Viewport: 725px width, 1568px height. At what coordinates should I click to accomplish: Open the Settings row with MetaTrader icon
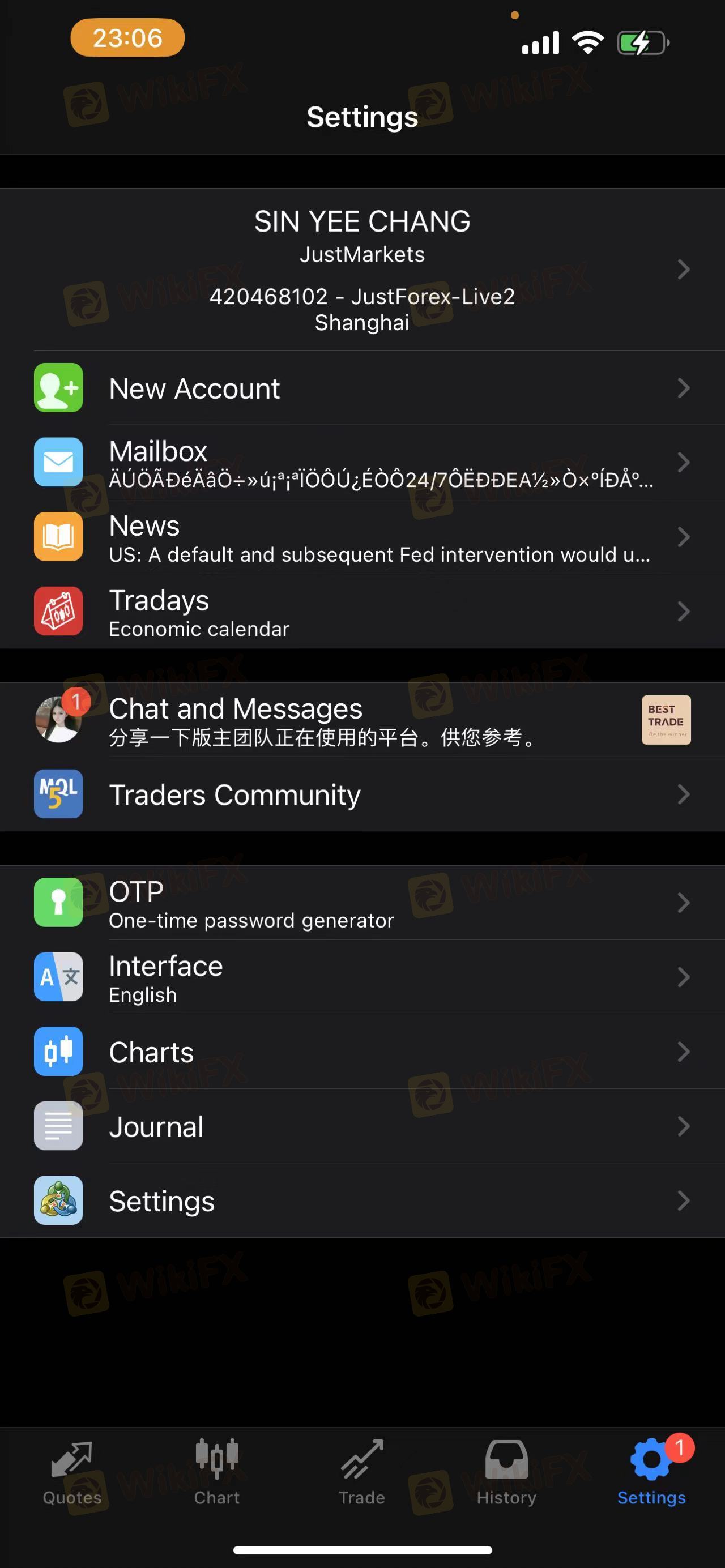pyautogui.click(x=362, y=1200)
